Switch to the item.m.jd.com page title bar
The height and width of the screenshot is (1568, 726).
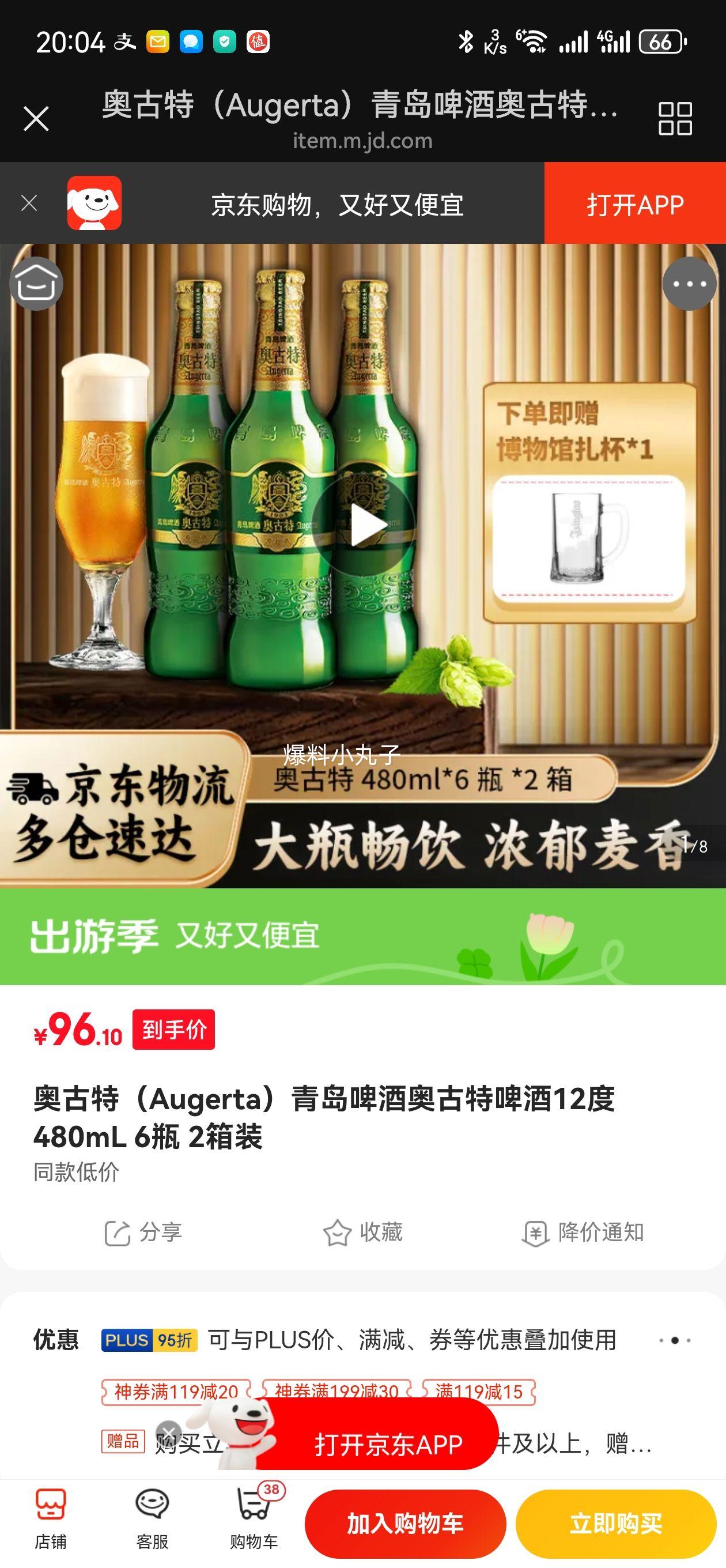point(362,141)
